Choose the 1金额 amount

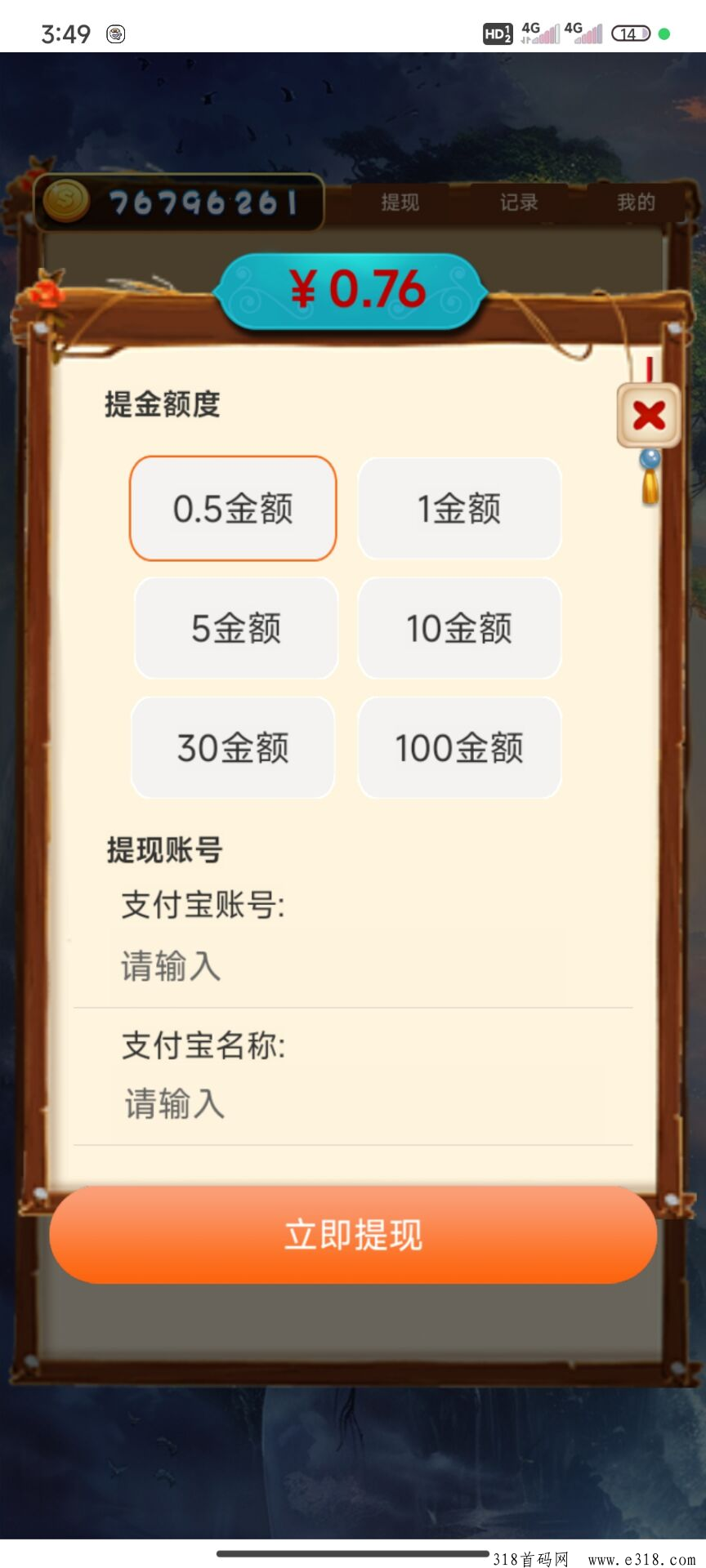pyautogui.click(x=459, y=508)
